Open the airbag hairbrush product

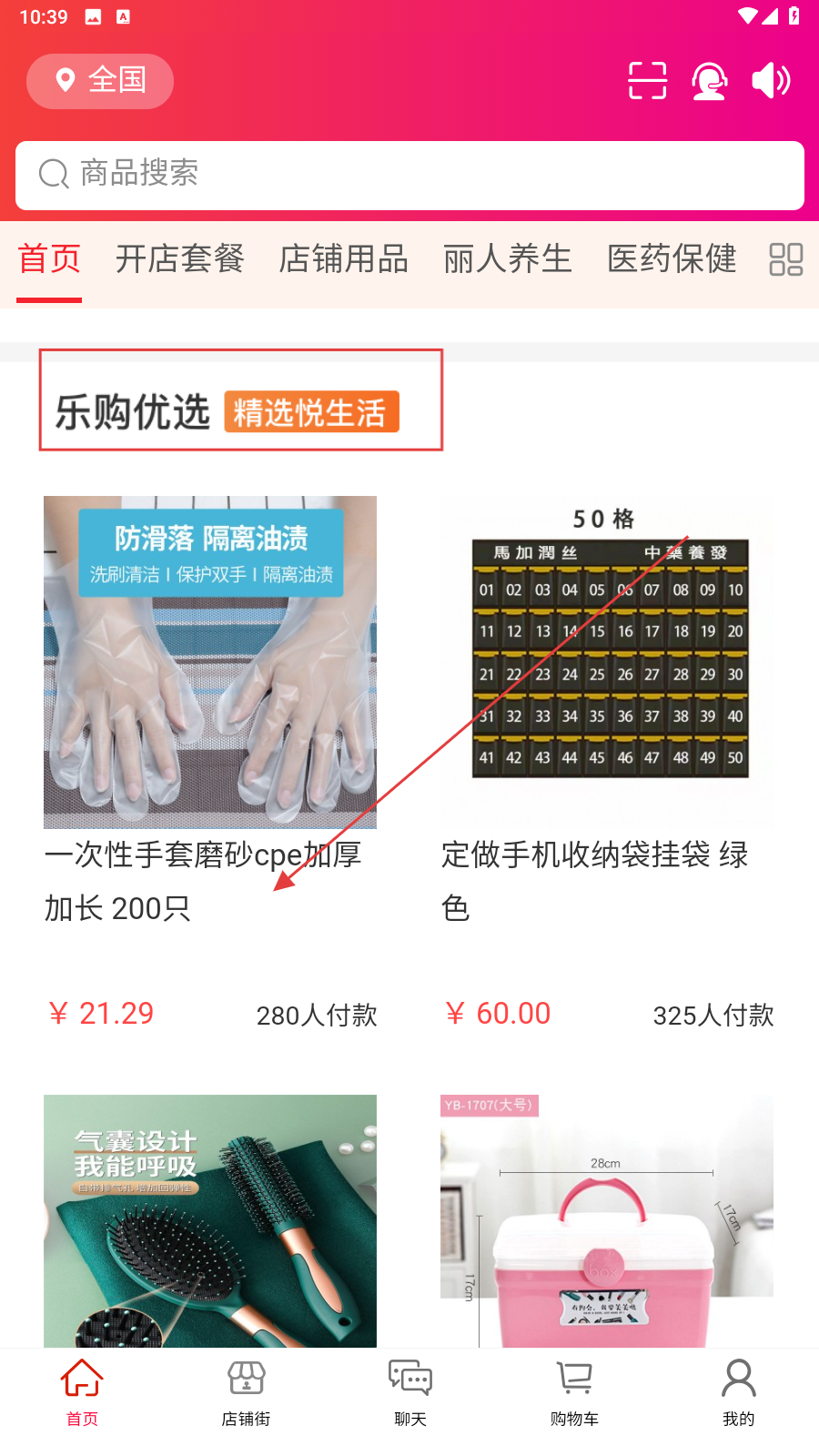point(210,1219)
